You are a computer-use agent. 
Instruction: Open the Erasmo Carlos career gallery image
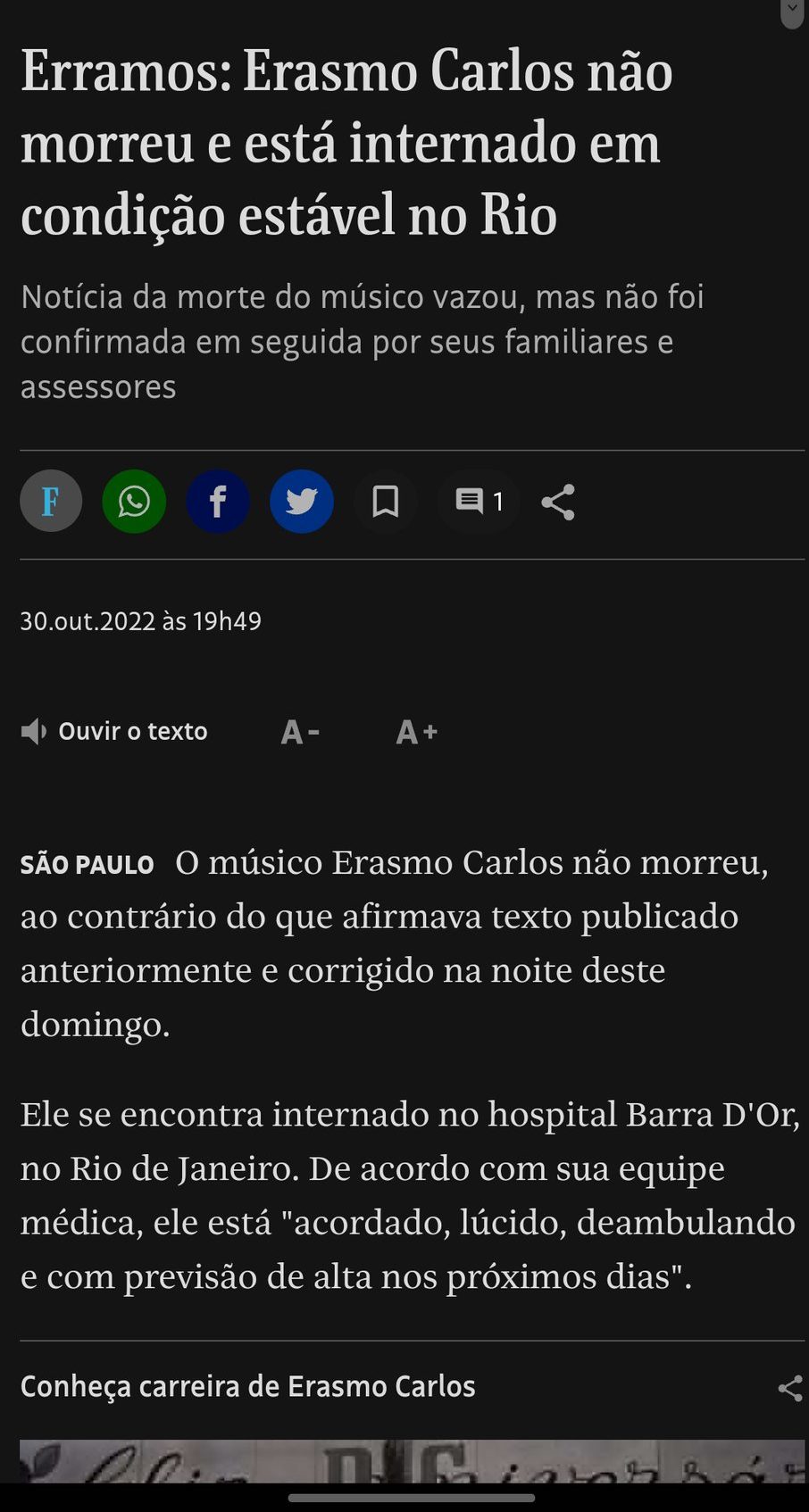coord(412,1461)
